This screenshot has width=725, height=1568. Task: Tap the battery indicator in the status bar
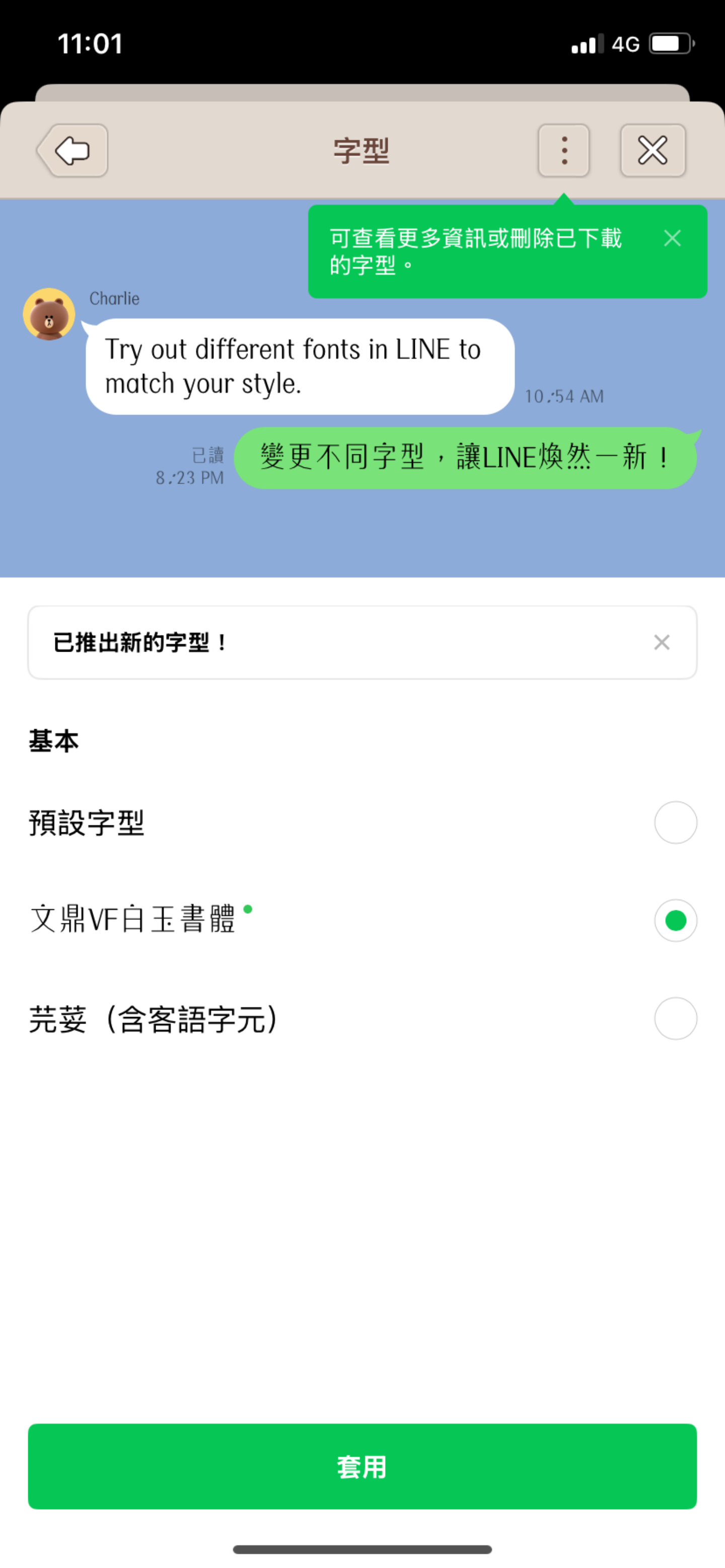(669, 43)
